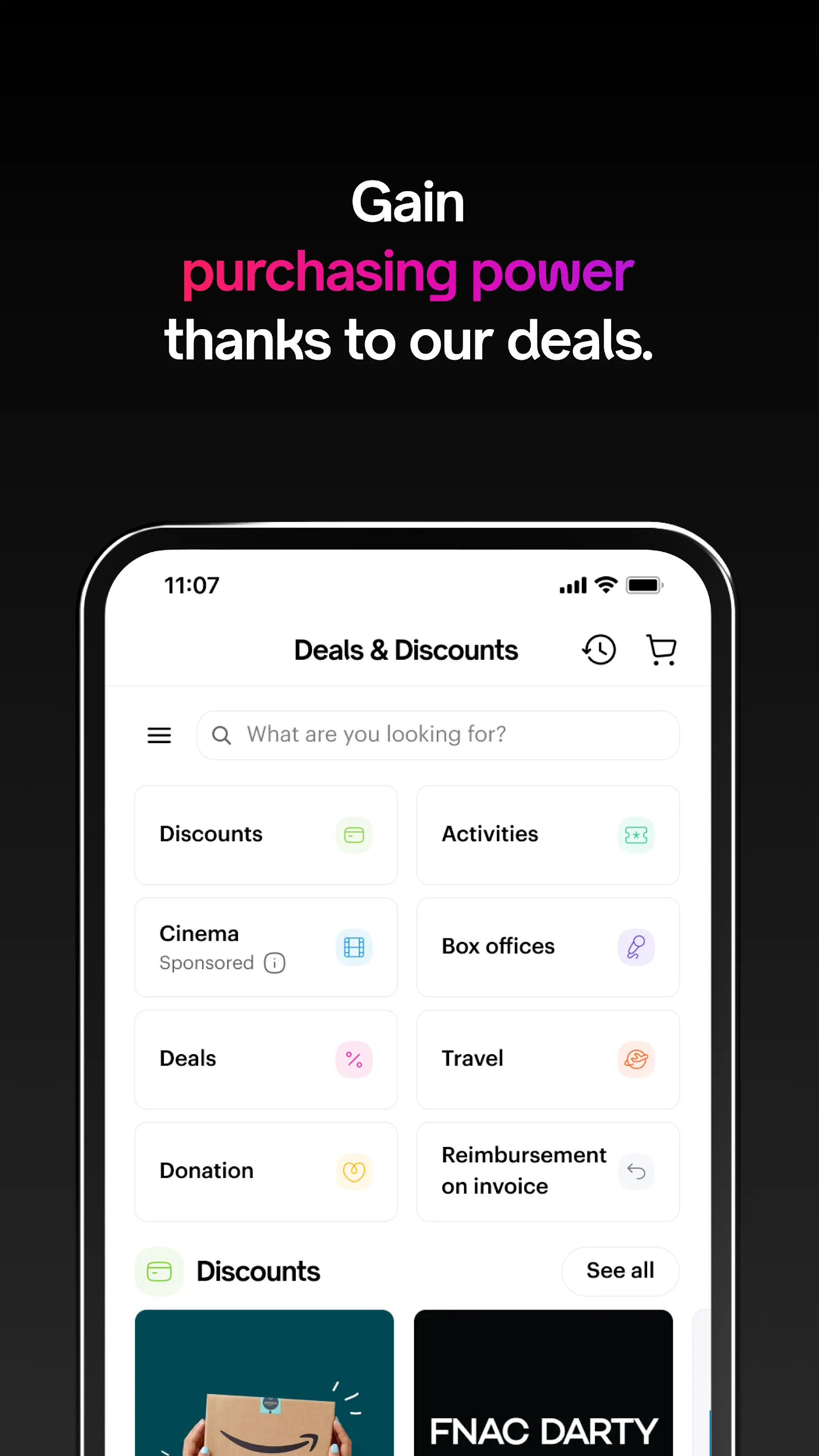Tap the Sponsored info circle on Cinema
This screenshot has height=1456, width=819.
coord(274,963)
